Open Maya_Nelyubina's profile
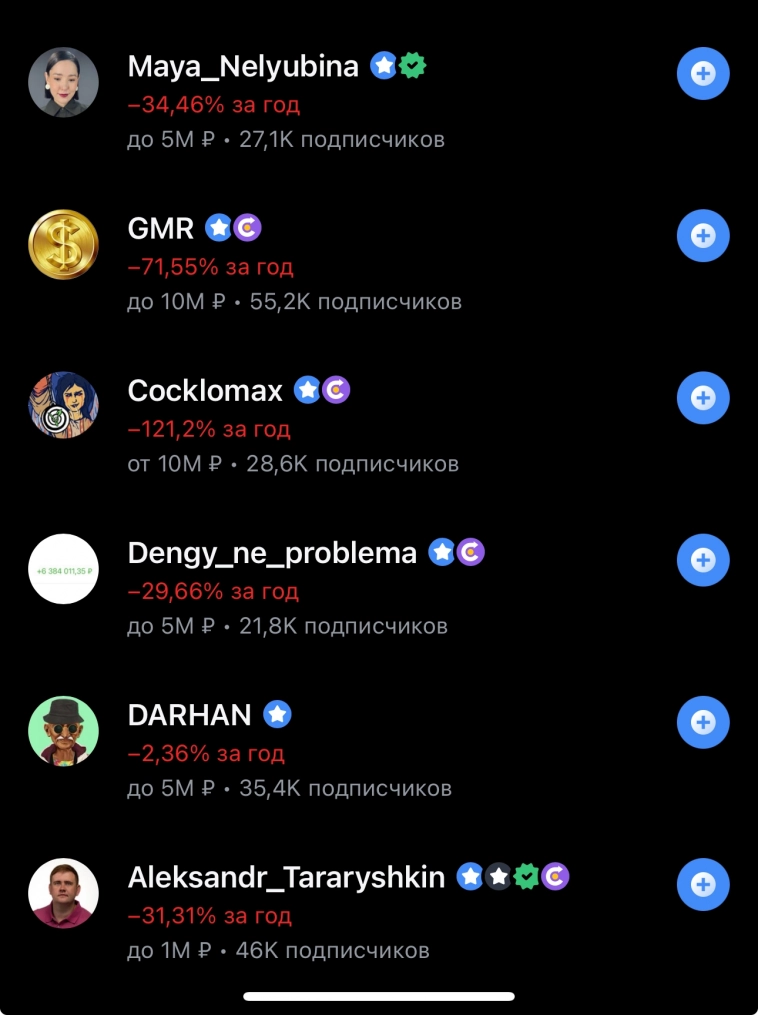The image size is (758, 1015). click(x=243, y=67)
